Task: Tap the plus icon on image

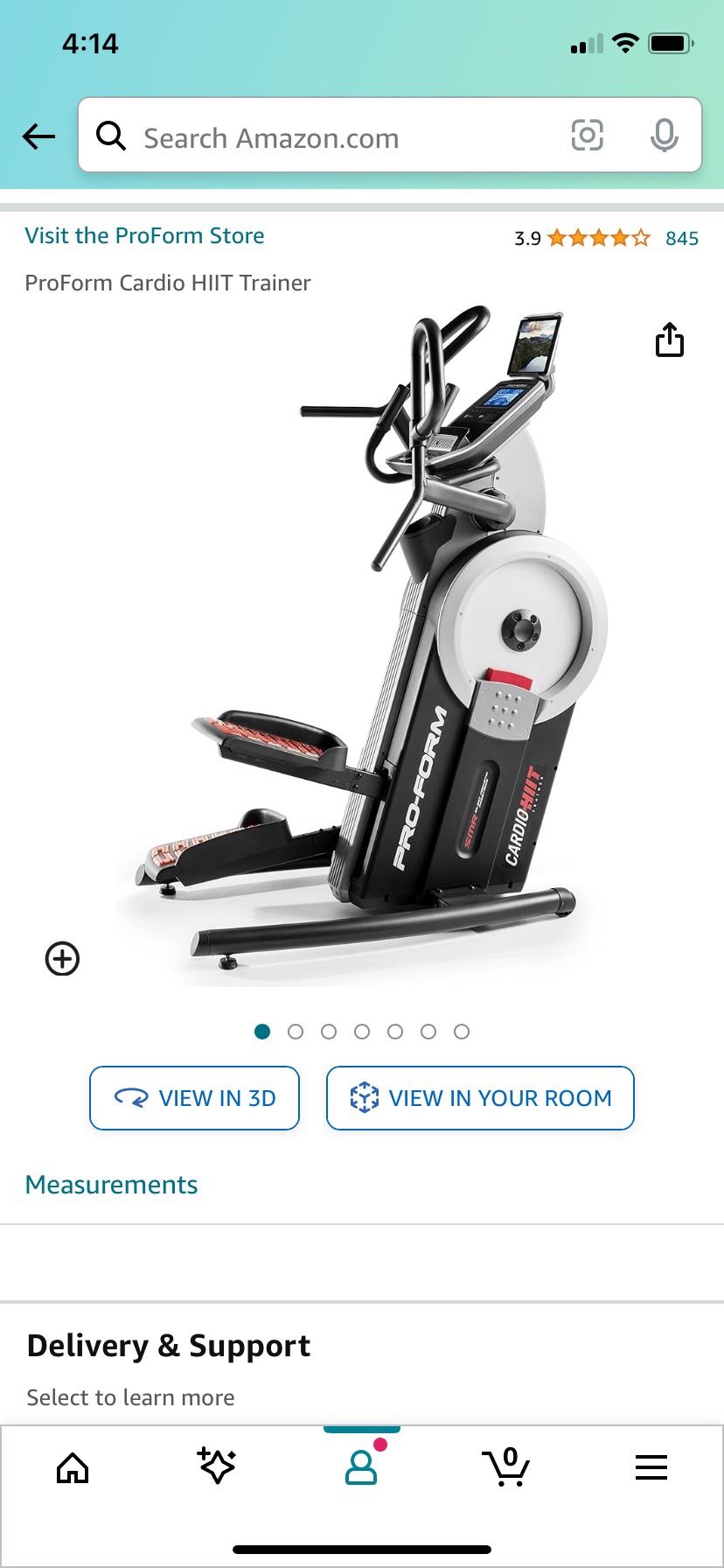Action: 62,959
